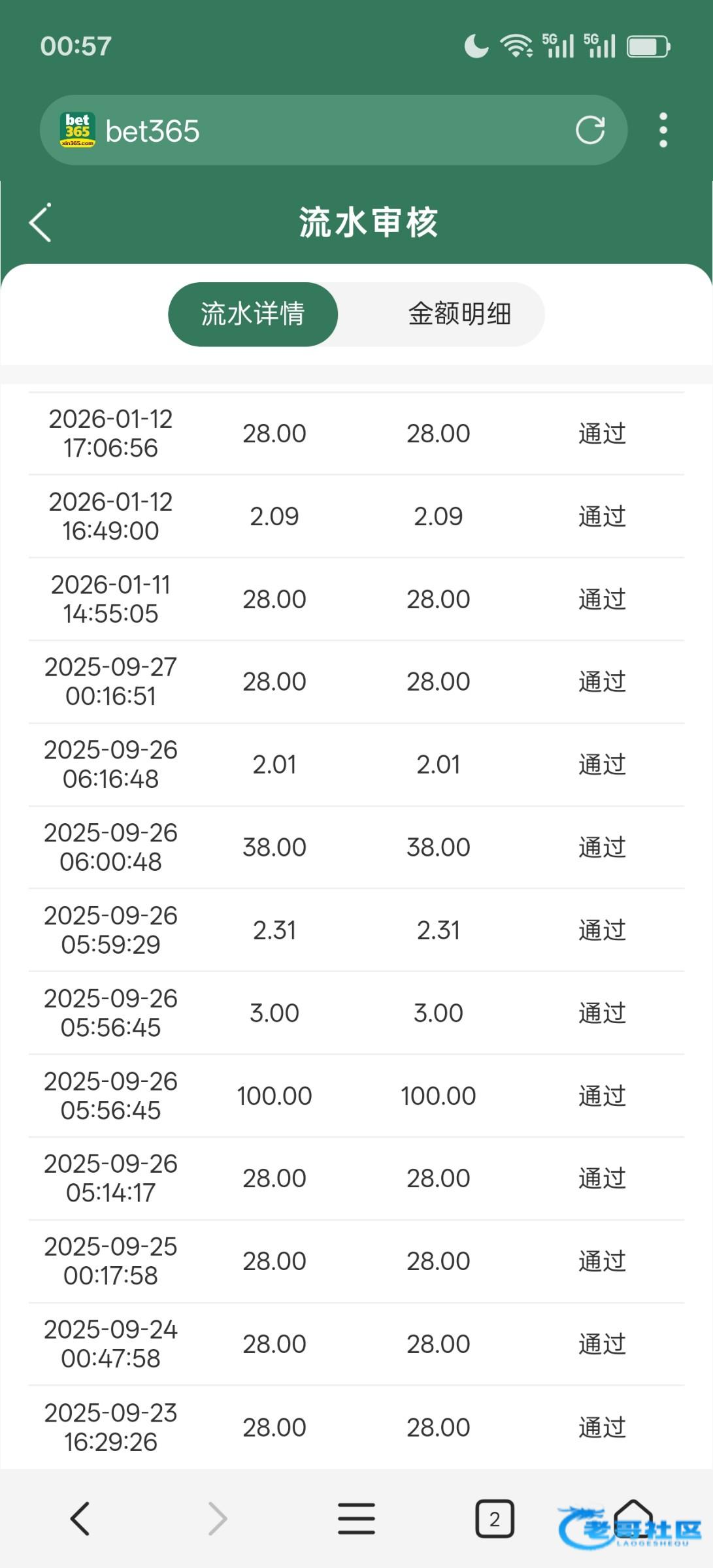
Task: Go to the browser home page
Action: (x=633, y=1518)
